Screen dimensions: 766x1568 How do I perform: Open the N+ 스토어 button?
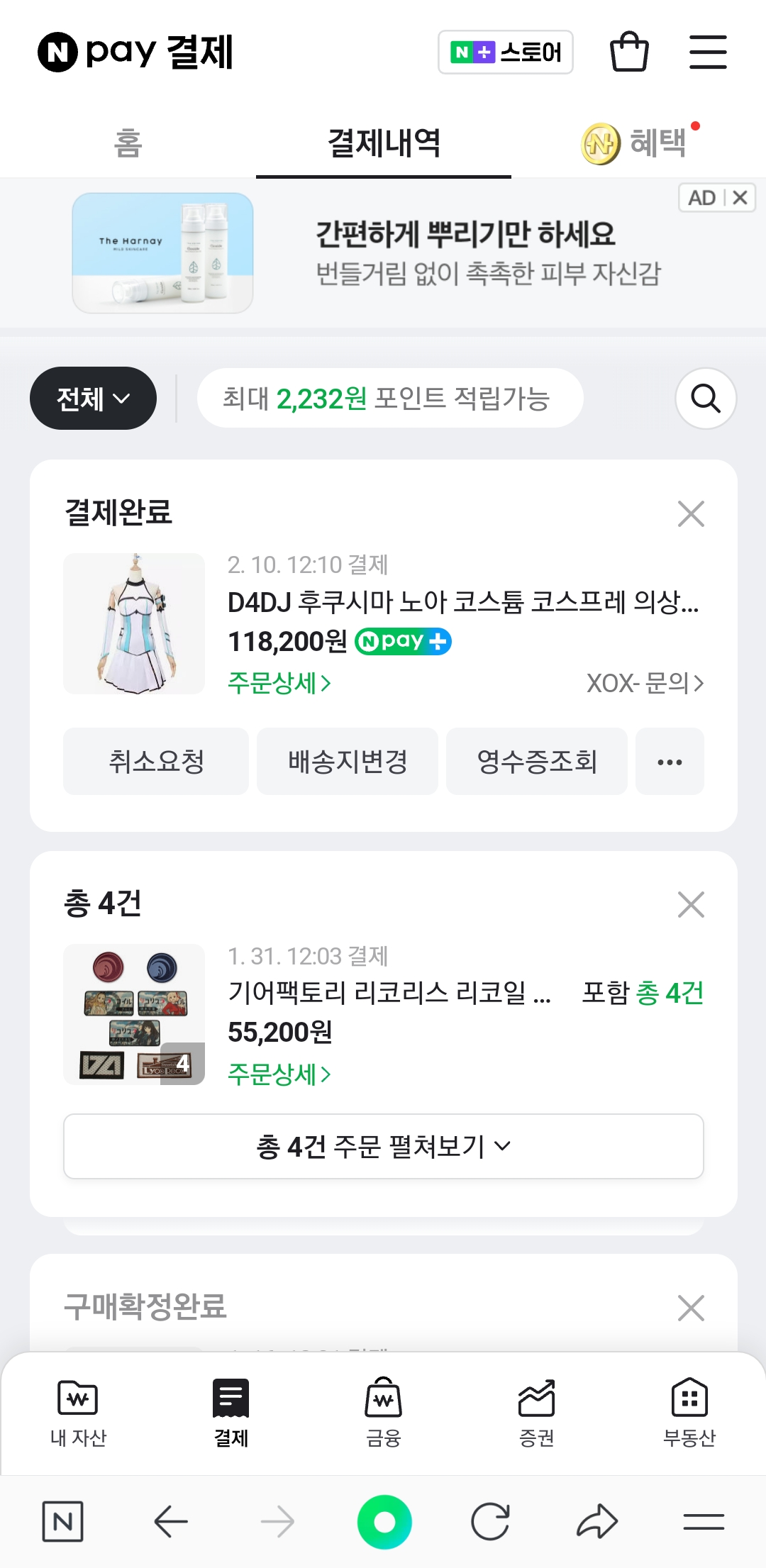click(x=506, y=52)
